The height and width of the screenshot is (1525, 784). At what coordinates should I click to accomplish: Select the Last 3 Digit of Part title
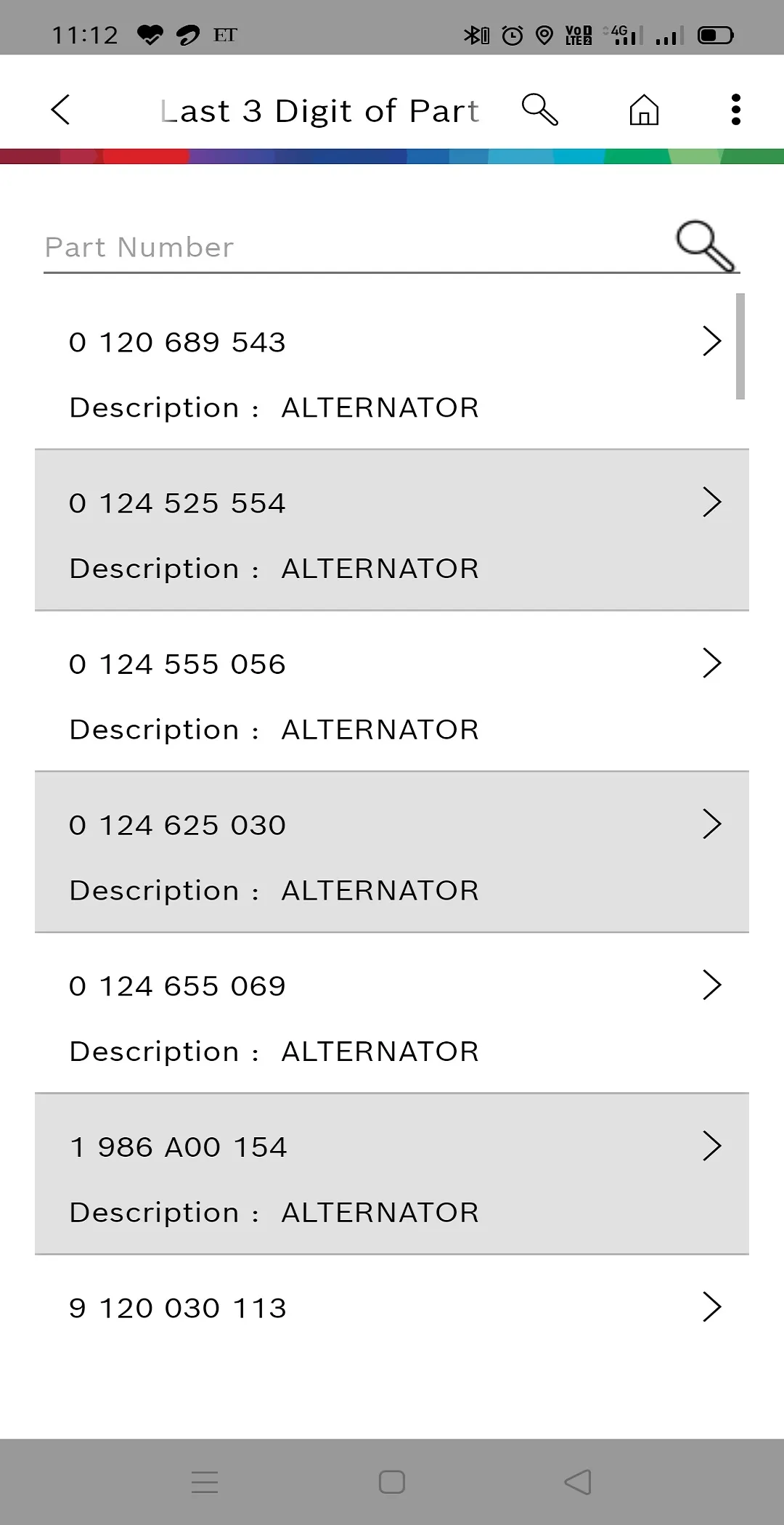click(319, 110)
